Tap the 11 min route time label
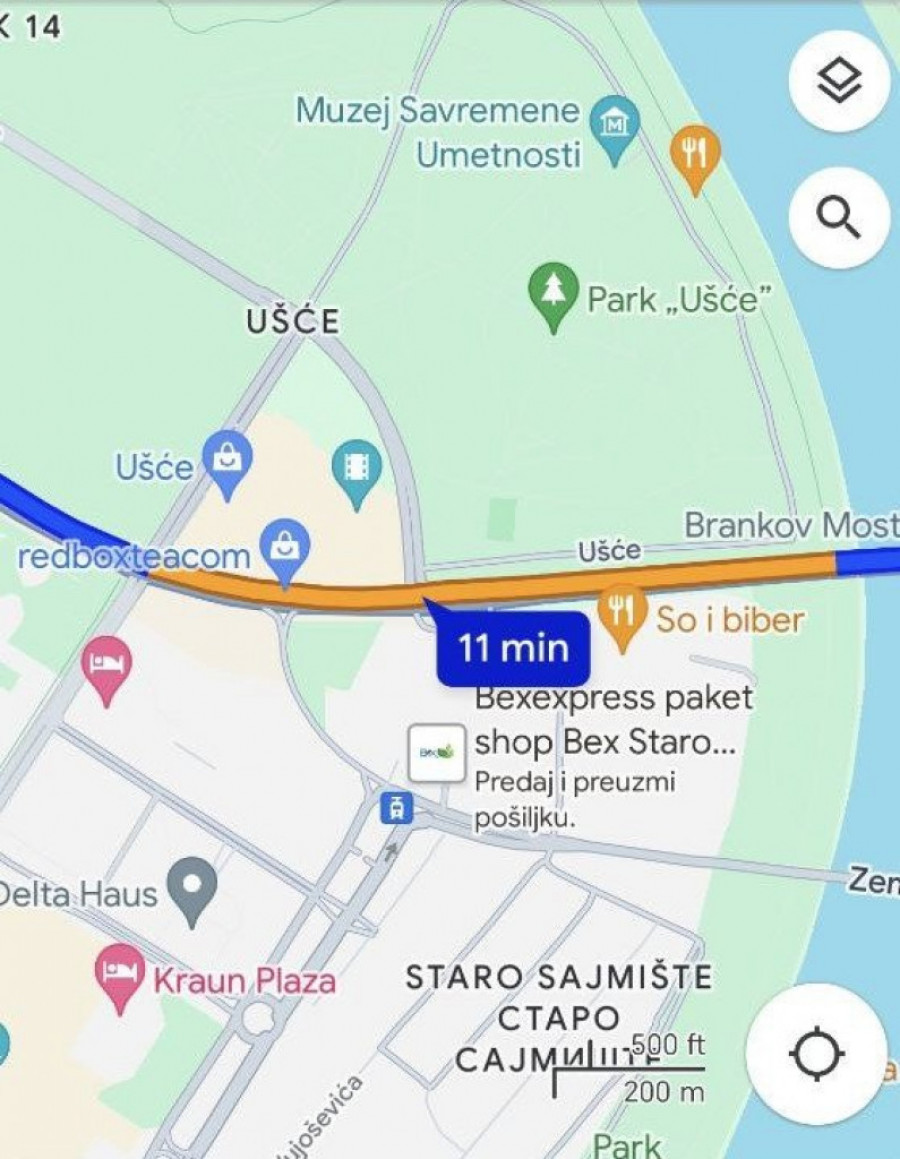This screenshot has width=900, height=1159. pyautogui.click(x=513, y=648)
